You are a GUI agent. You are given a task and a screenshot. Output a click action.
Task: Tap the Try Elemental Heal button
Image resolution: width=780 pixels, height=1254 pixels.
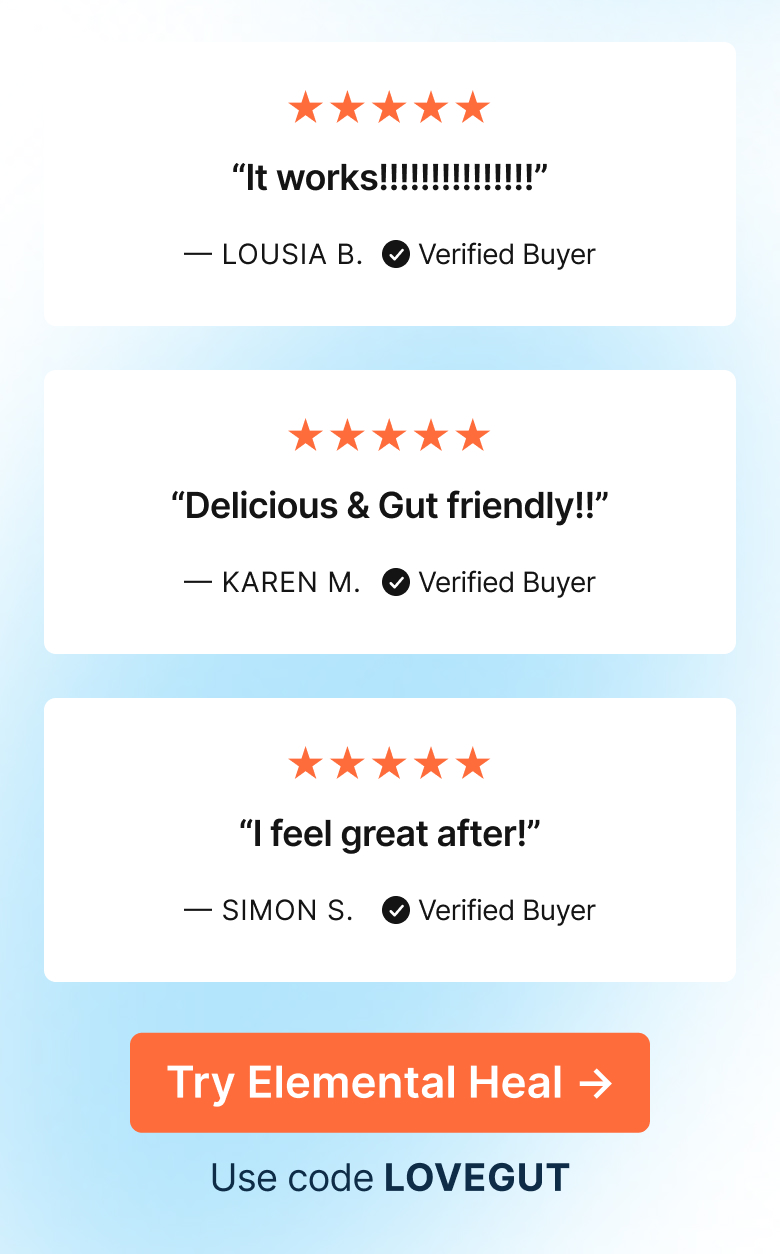coord(390,1082)
